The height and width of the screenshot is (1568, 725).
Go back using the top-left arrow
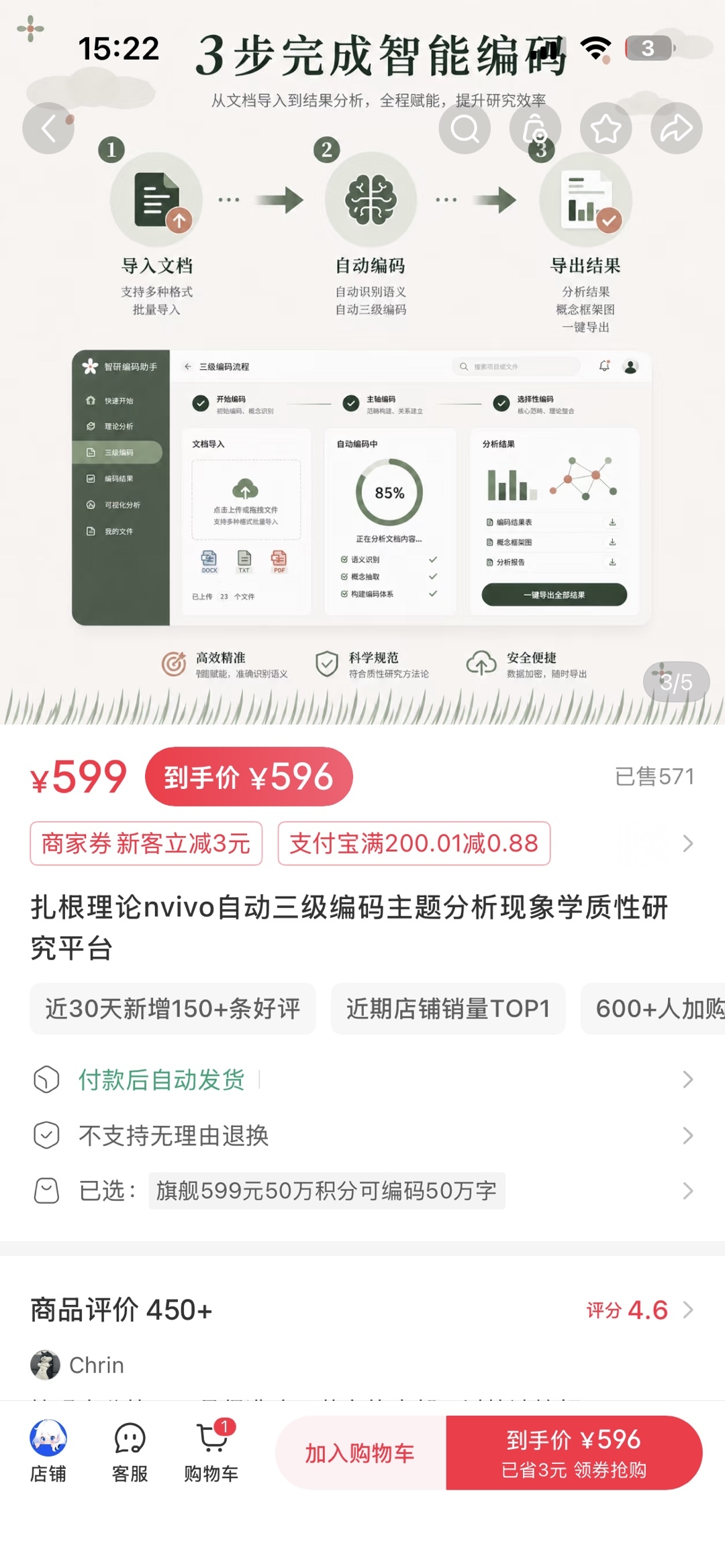point(48,128)
